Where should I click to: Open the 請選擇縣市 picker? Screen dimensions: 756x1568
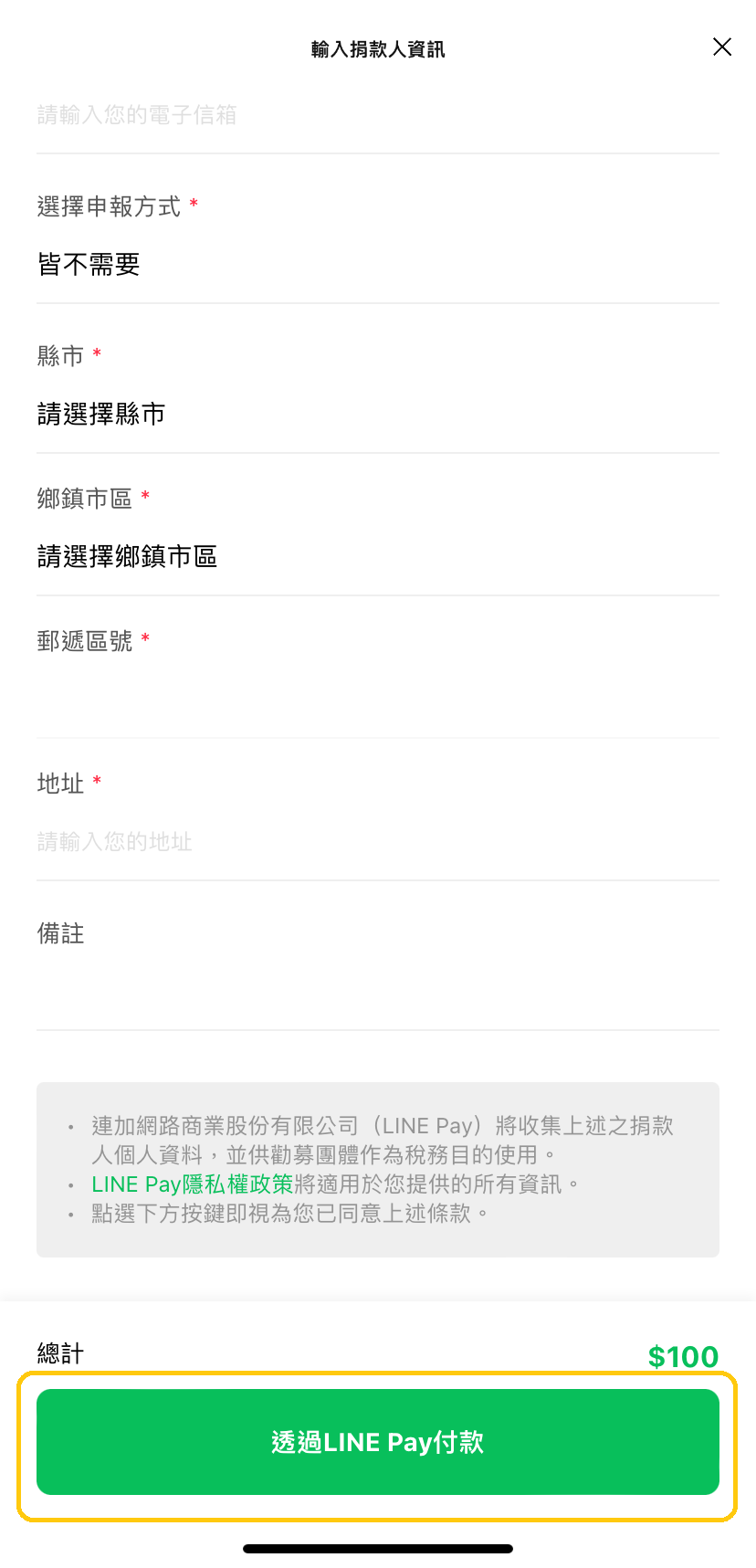[378, 415]
